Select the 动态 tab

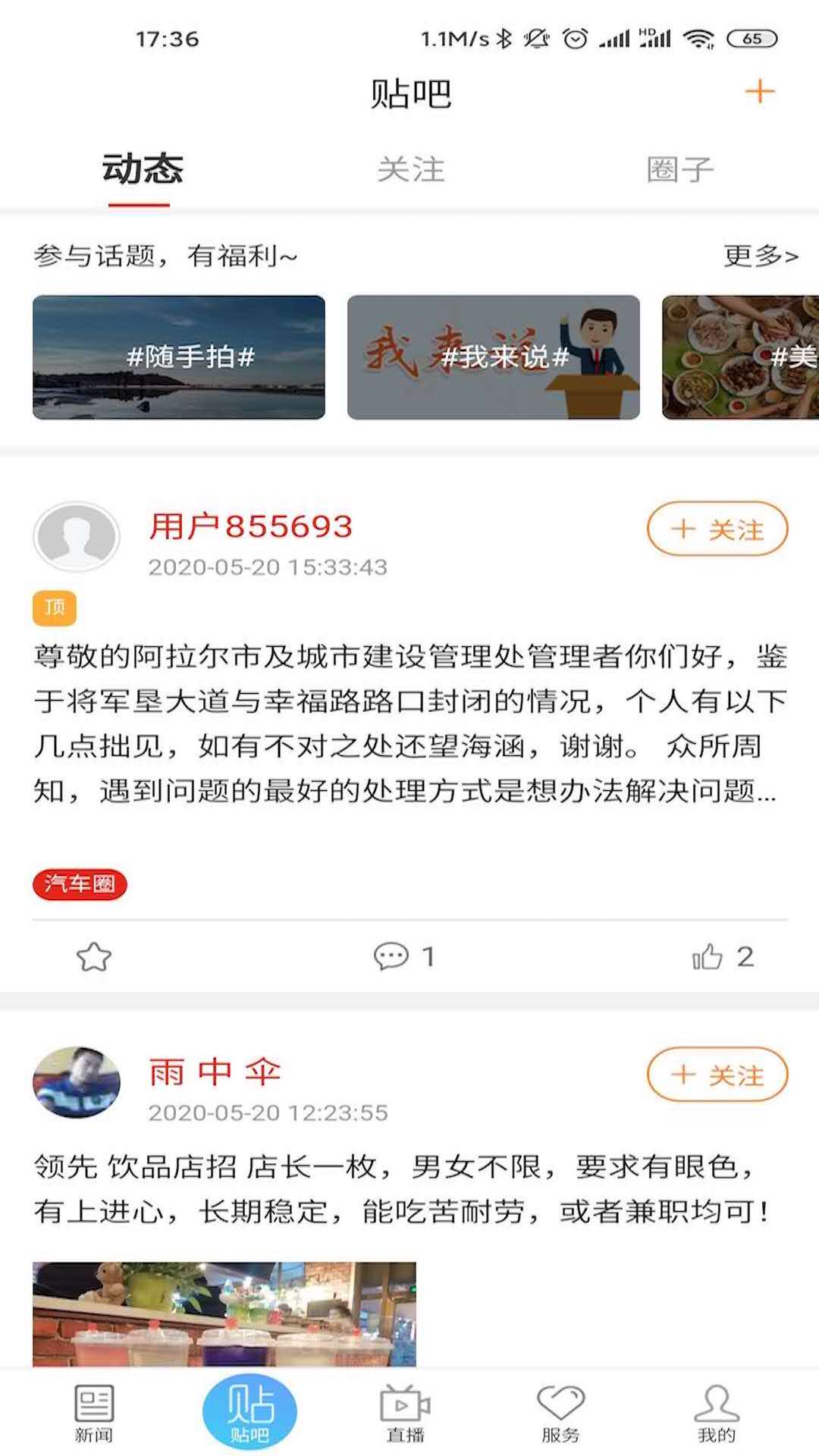(141, 170)
